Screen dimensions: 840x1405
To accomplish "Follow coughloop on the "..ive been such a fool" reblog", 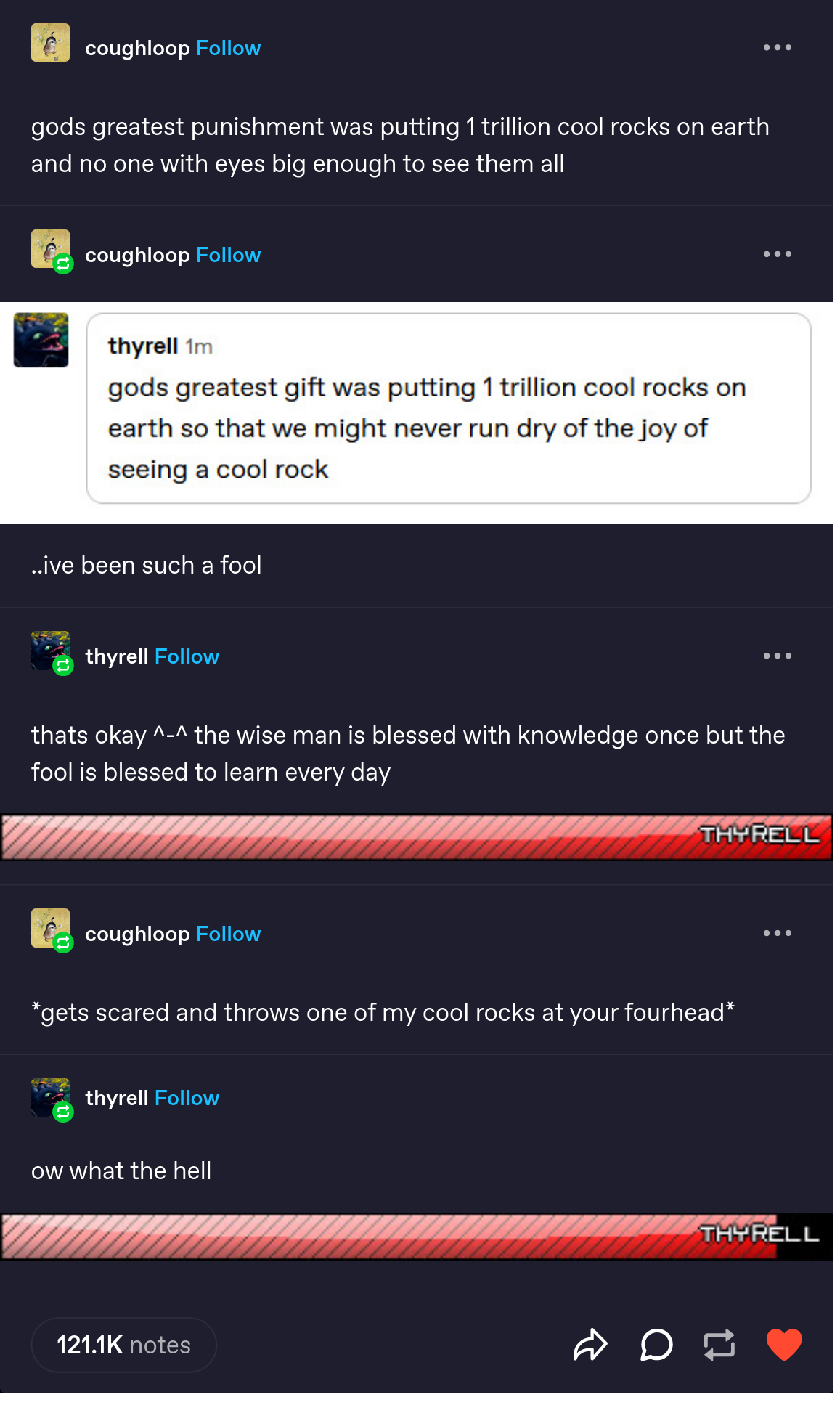I will point(228,255).
